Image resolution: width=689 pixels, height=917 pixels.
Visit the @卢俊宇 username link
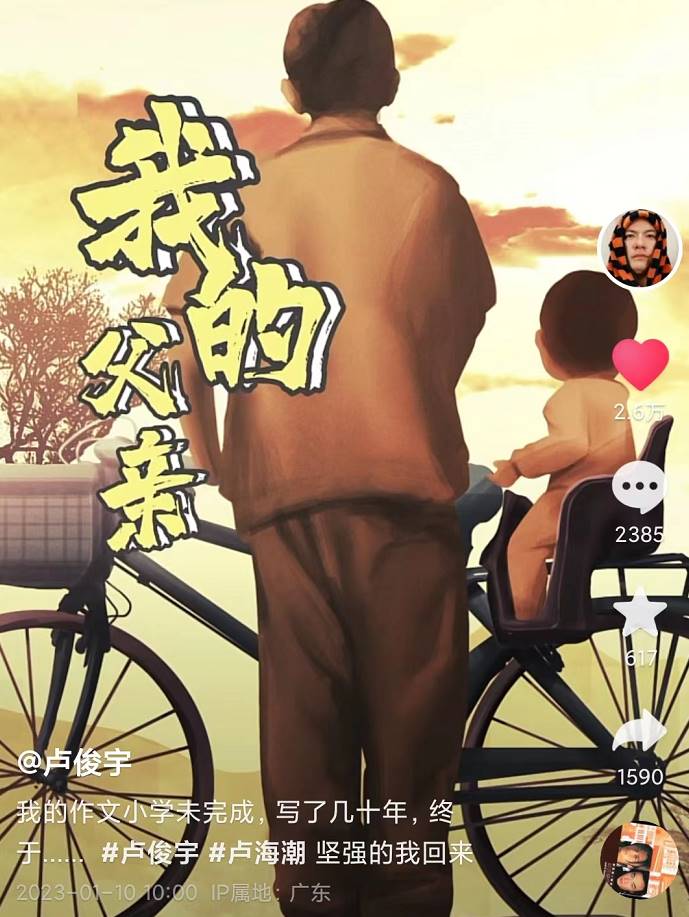pyautogui.click(x=75, y=762)
